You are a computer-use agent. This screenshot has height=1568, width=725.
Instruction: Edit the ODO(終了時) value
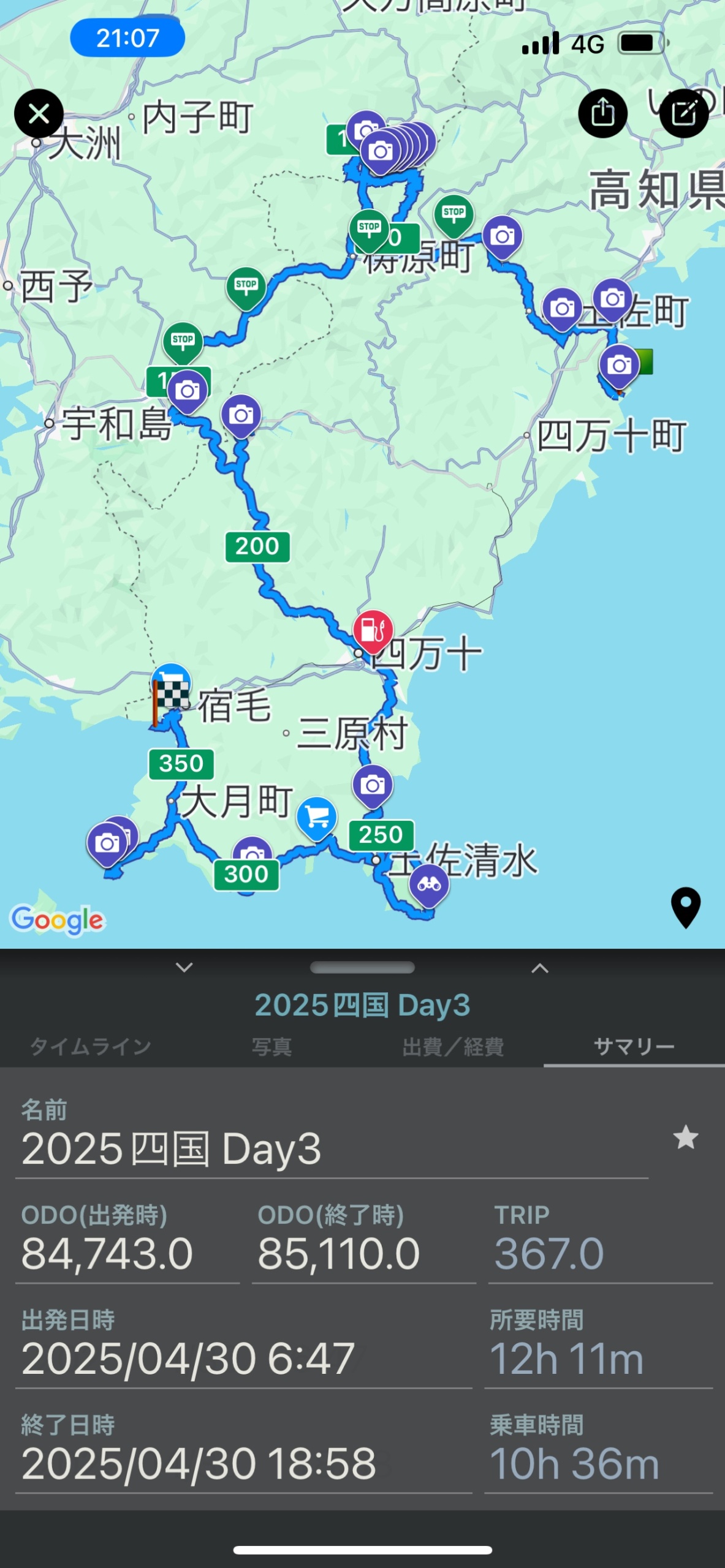(x=364, y=1253)
